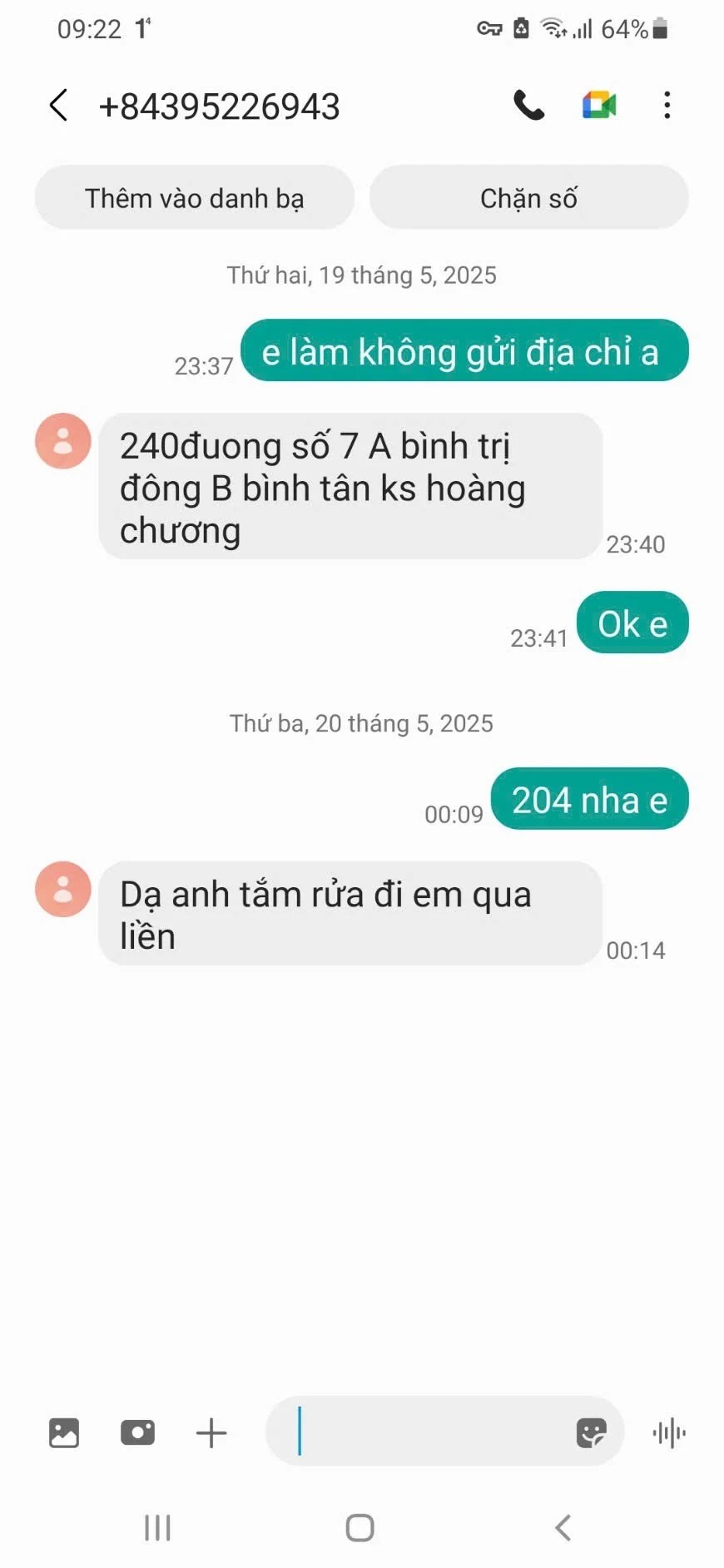Focus the message text field
724x1568 pixels.
pyautogui.click(x=424, y=1432)
